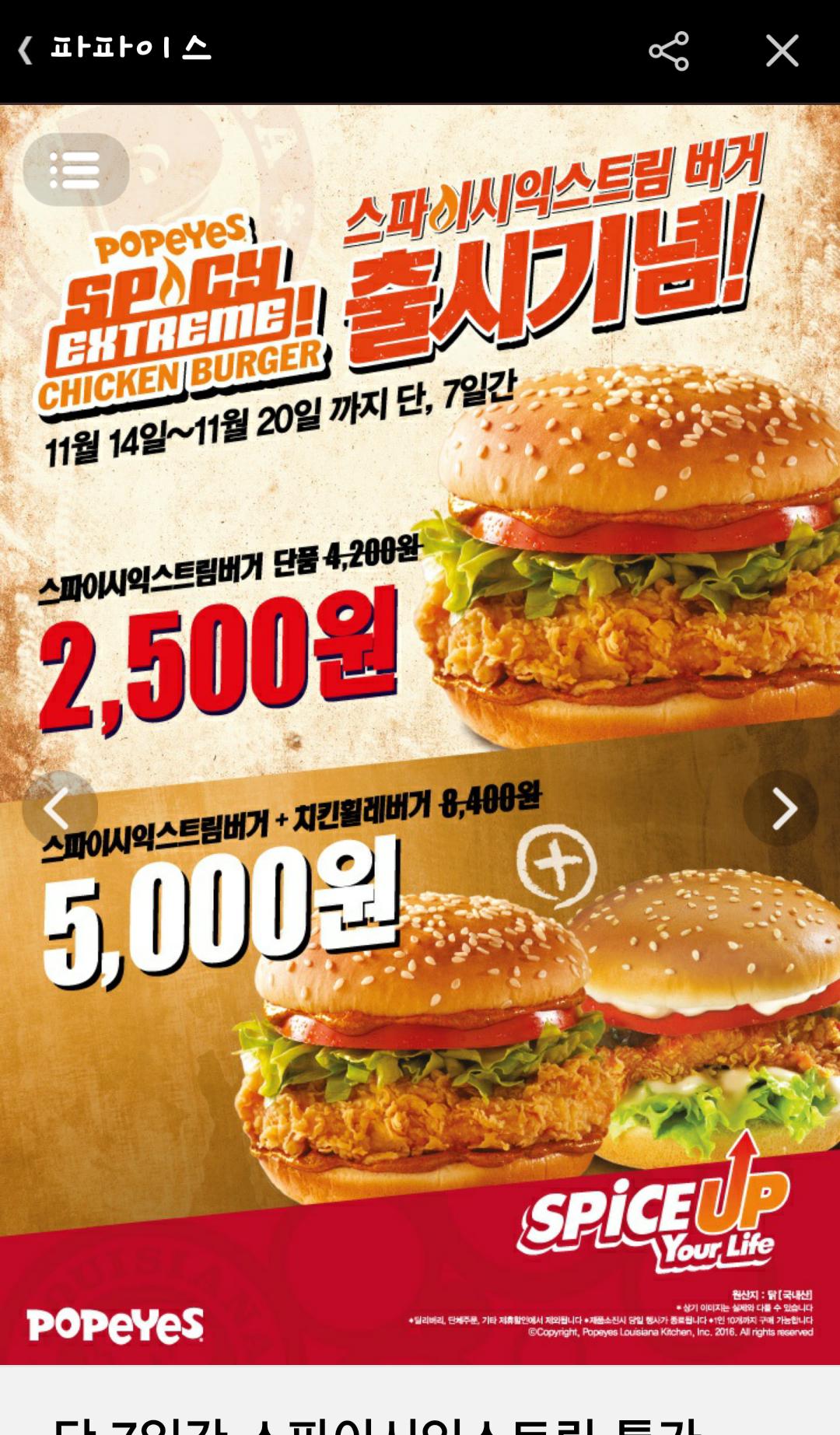Screen dimensions: 840x1435
Task: Go back from the 파파이스 page
Action: [x=26, y=51]
